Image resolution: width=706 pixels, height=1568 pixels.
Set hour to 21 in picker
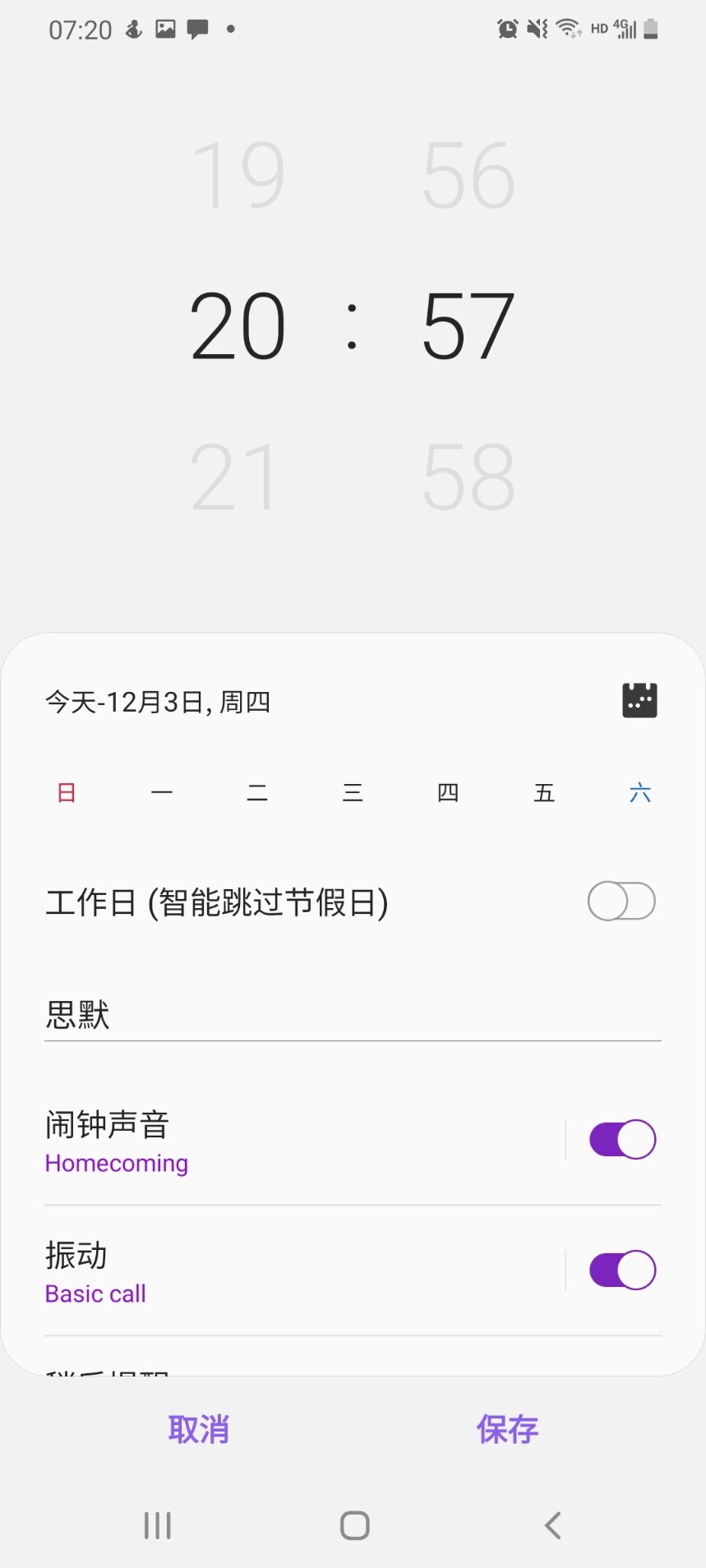(233, 477)
